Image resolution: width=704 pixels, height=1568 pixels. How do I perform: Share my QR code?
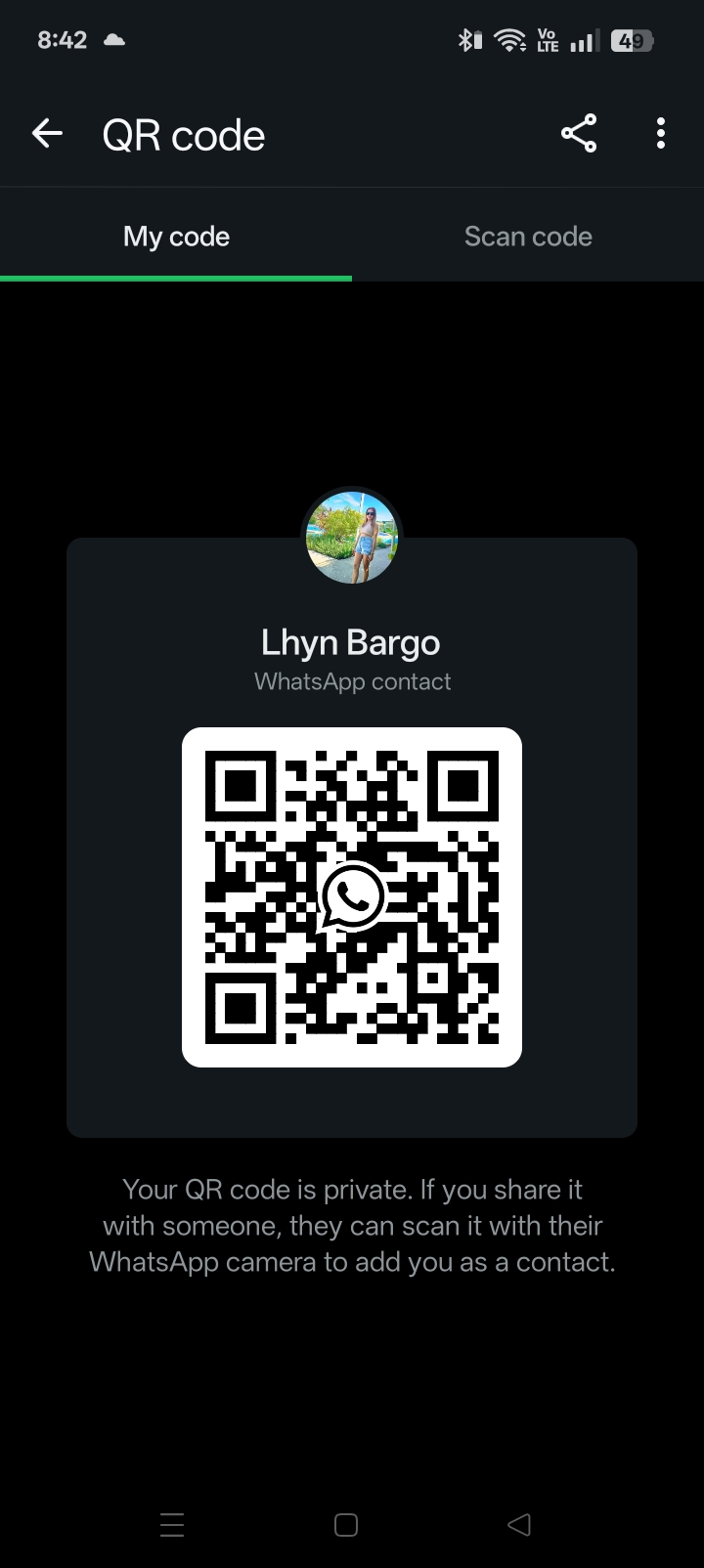(x=579, y=134)
